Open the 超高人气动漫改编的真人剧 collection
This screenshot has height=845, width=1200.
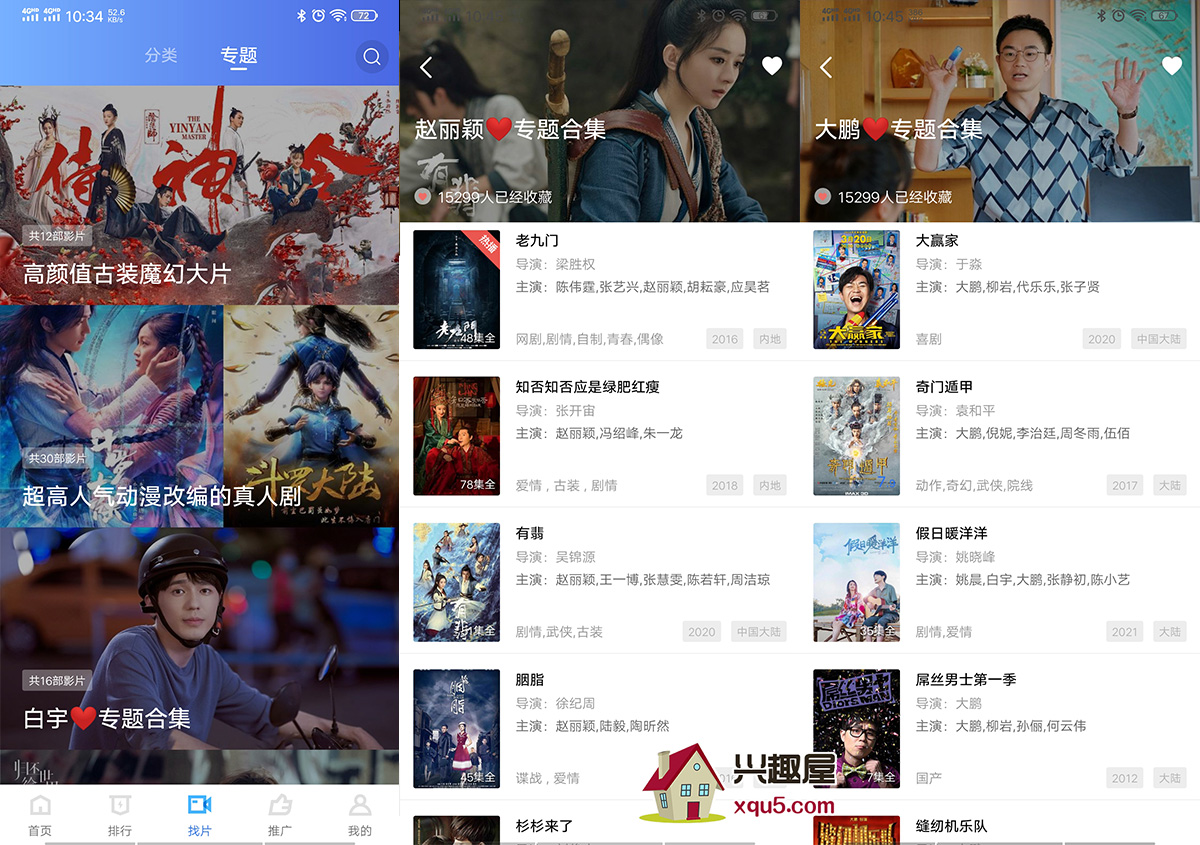point(199,415)
